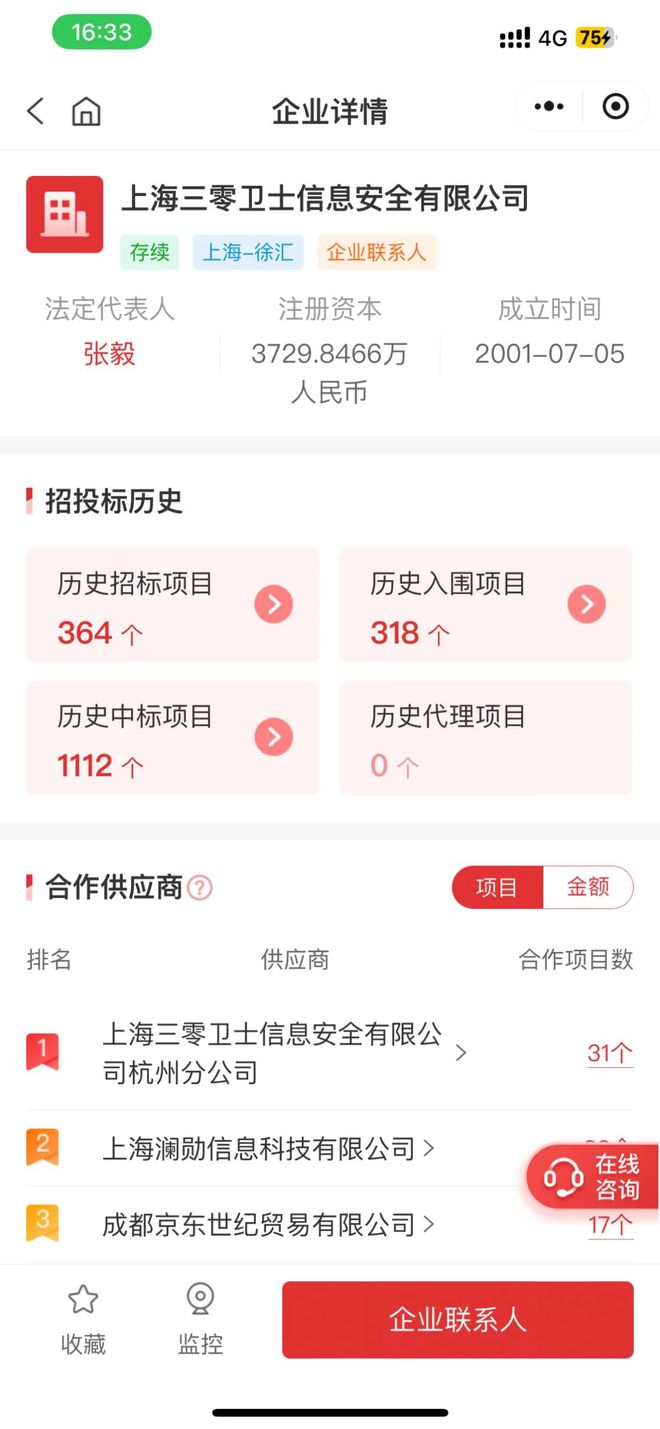Viewport: 660px width, 1429px height.
Task: Close the mini-program via circle icon
Action: (615, 107)
